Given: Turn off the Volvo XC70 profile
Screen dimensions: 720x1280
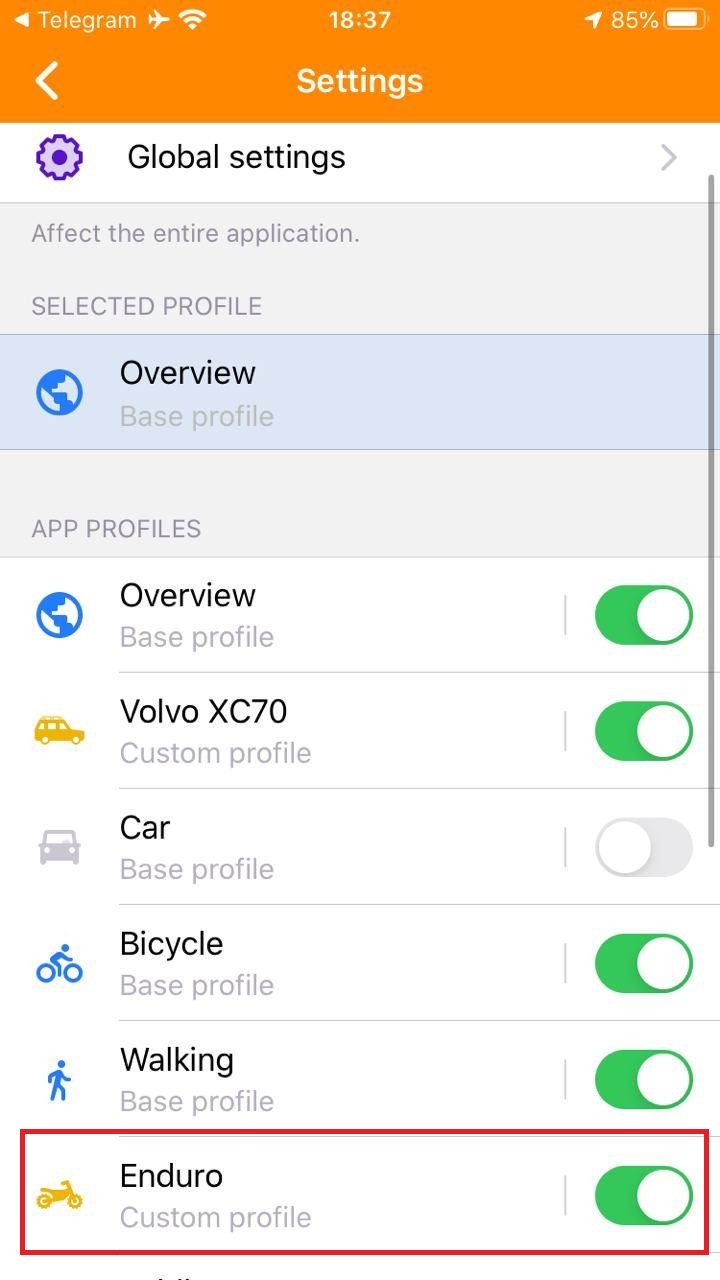Looking at the screenshot, I should (643, 731).
